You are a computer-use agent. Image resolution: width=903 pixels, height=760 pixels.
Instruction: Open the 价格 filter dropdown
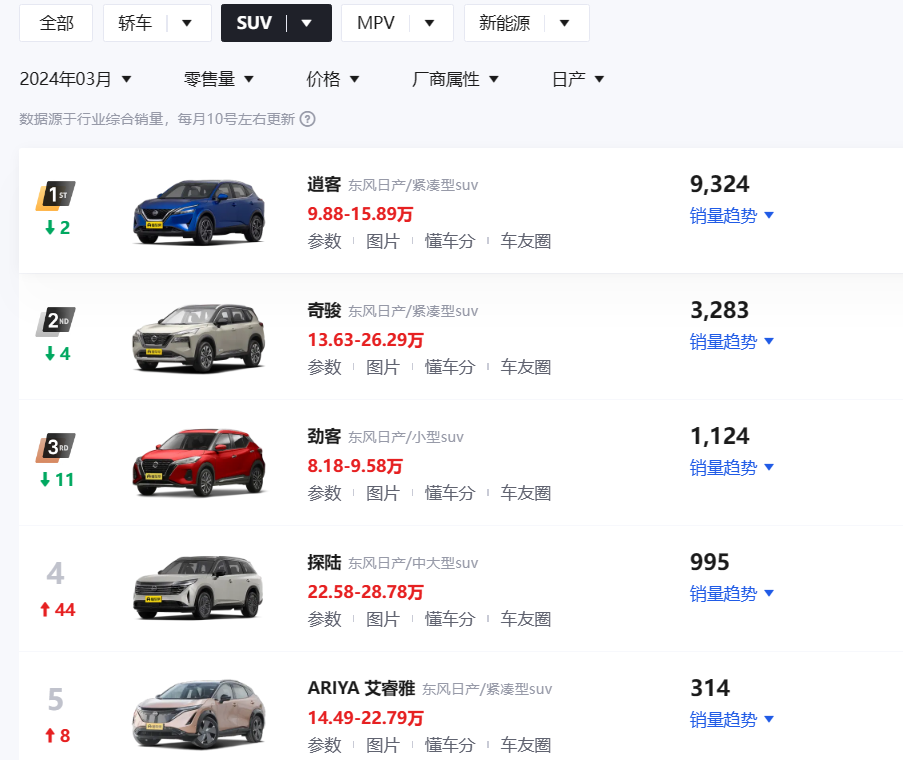(x=333, y=79)
